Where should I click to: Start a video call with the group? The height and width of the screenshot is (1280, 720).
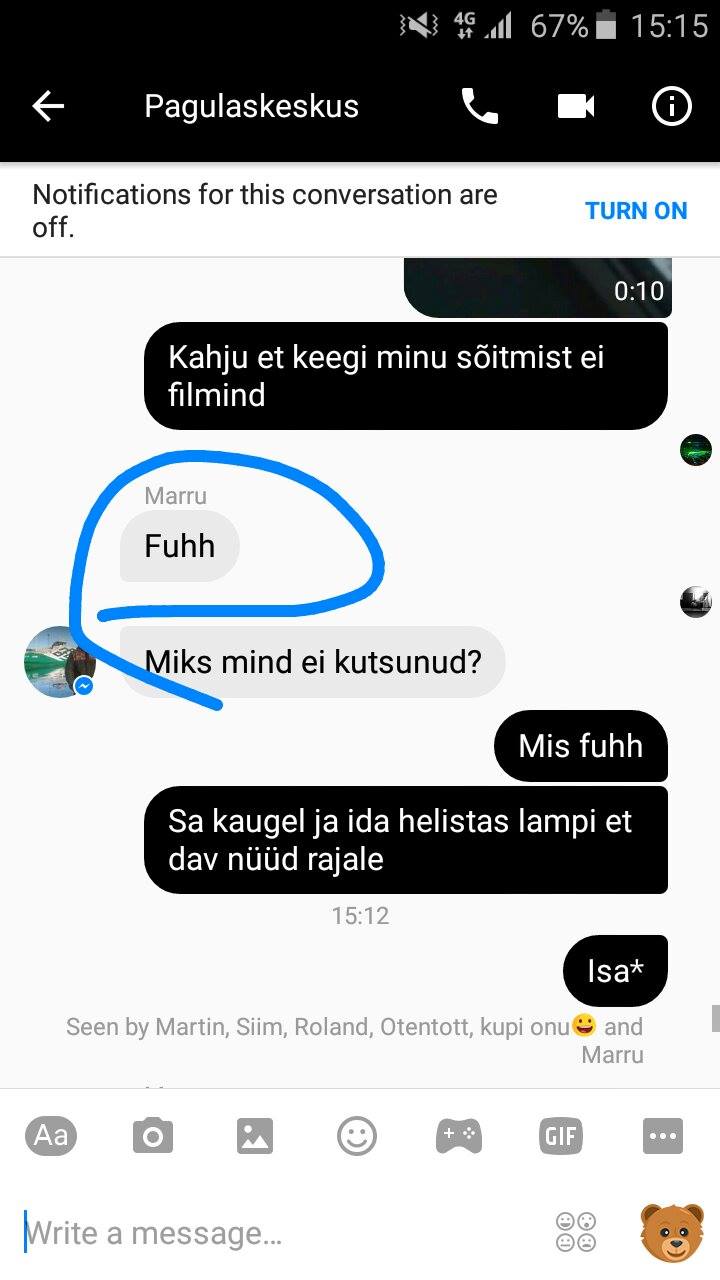pos(576,106)
